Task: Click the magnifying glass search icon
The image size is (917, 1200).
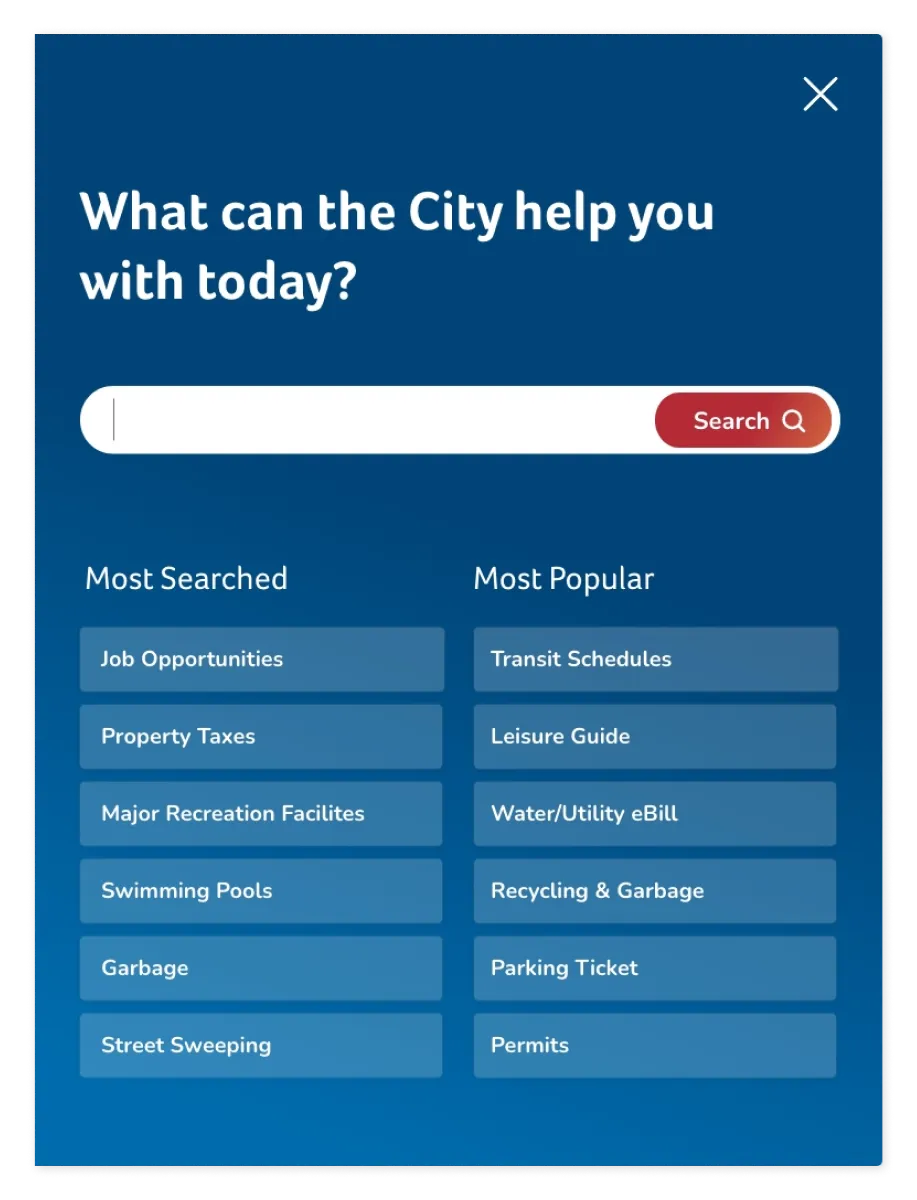Action: [793, 420]
